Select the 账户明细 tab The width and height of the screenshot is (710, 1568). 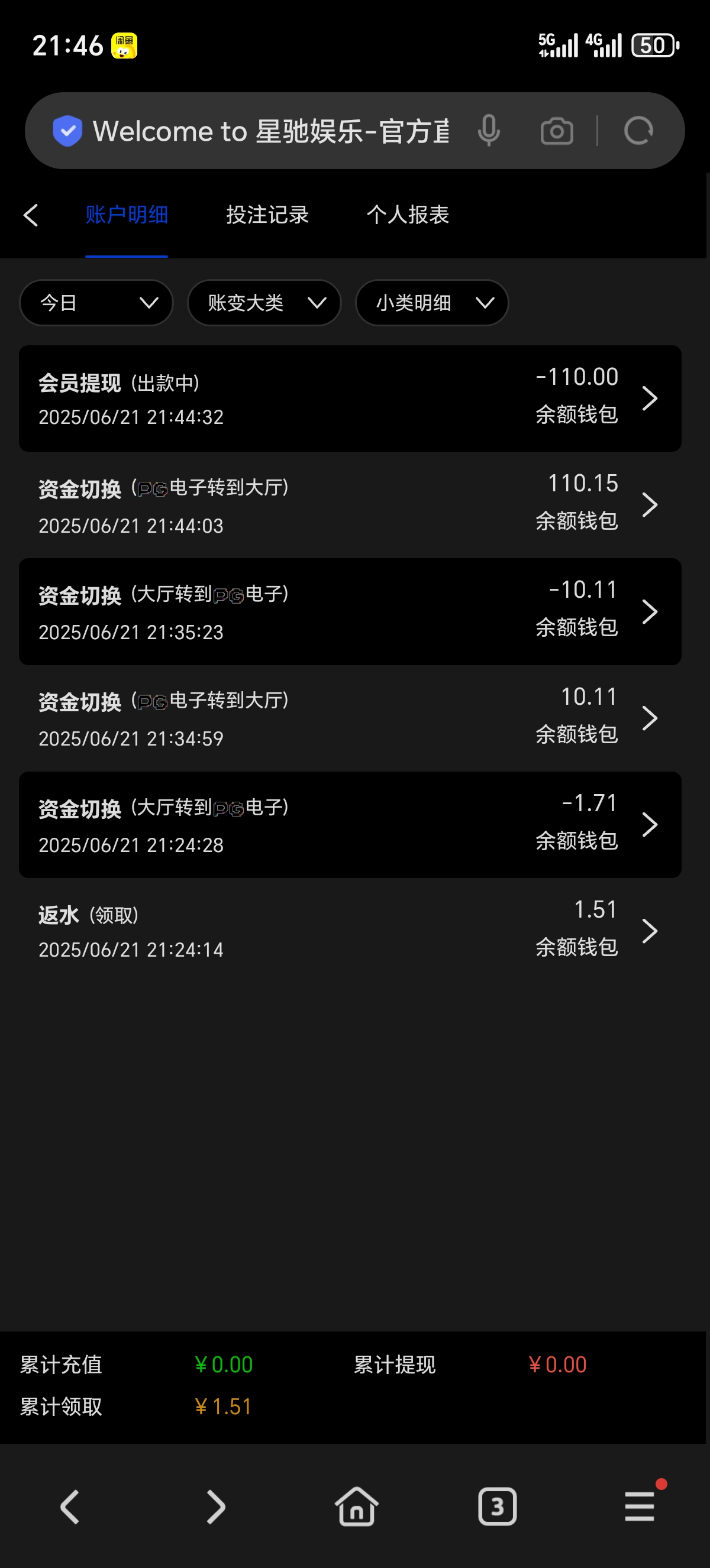click(x=127, y=215)
